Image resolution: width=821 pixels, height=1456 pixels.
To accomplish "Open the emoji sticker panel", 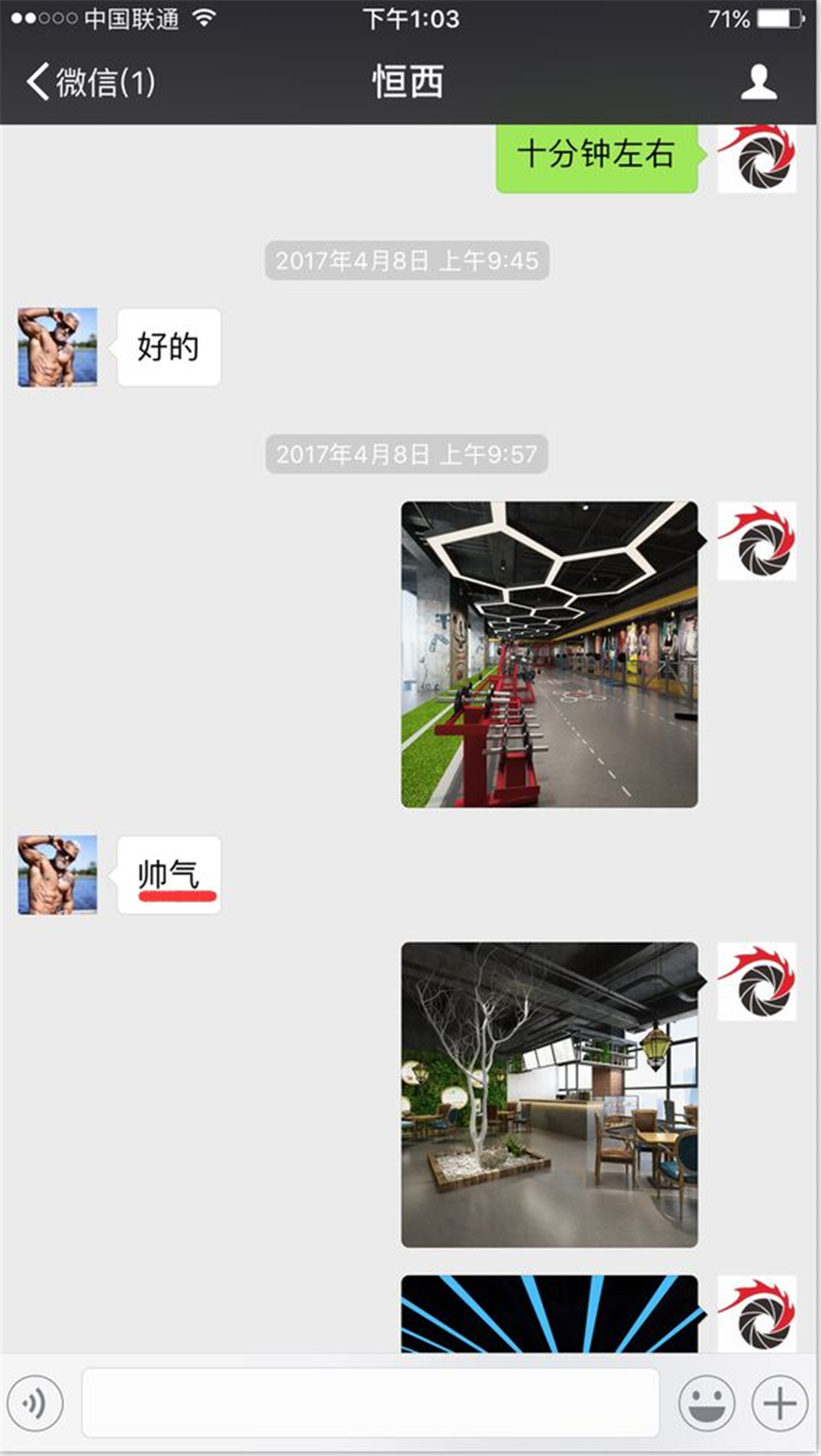I will [706, 1403].
